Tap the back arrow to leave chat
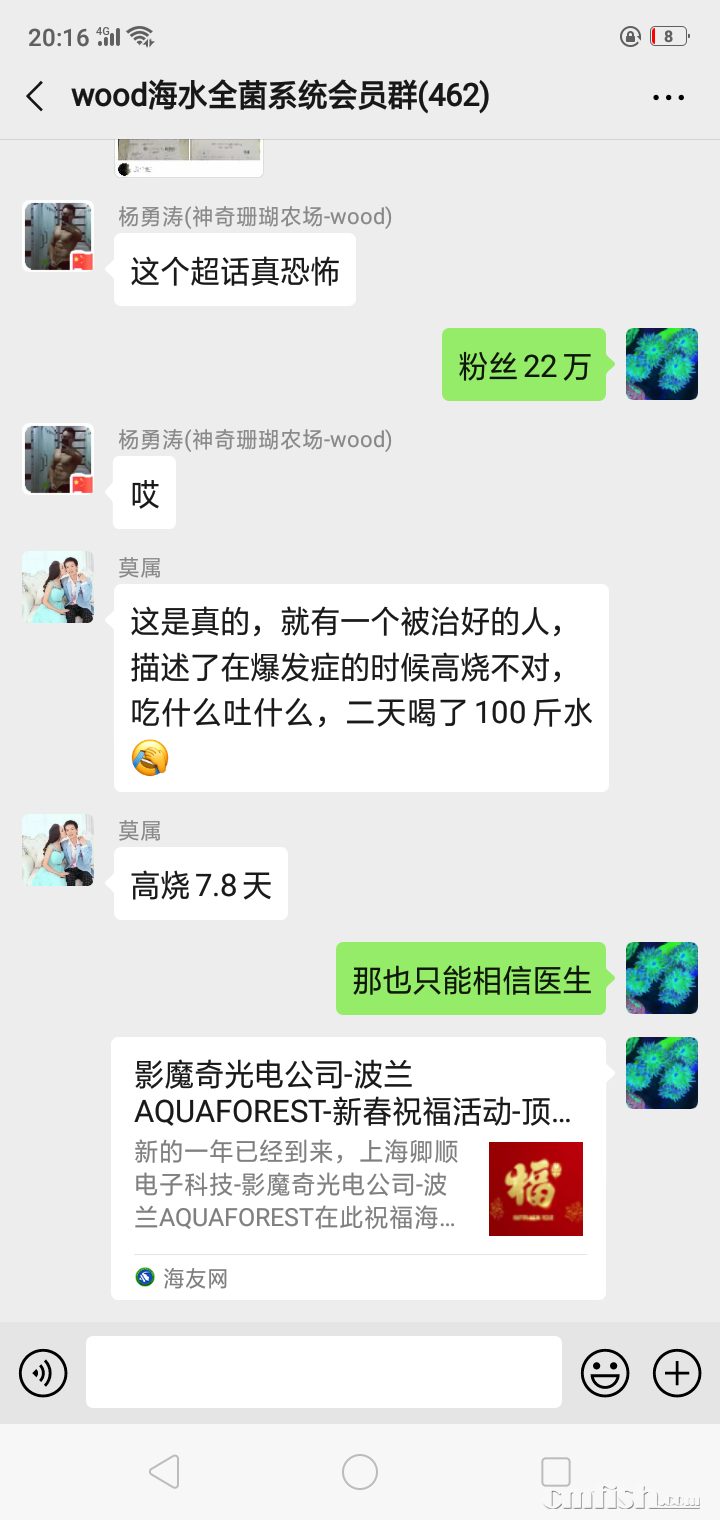 [33, 96]
